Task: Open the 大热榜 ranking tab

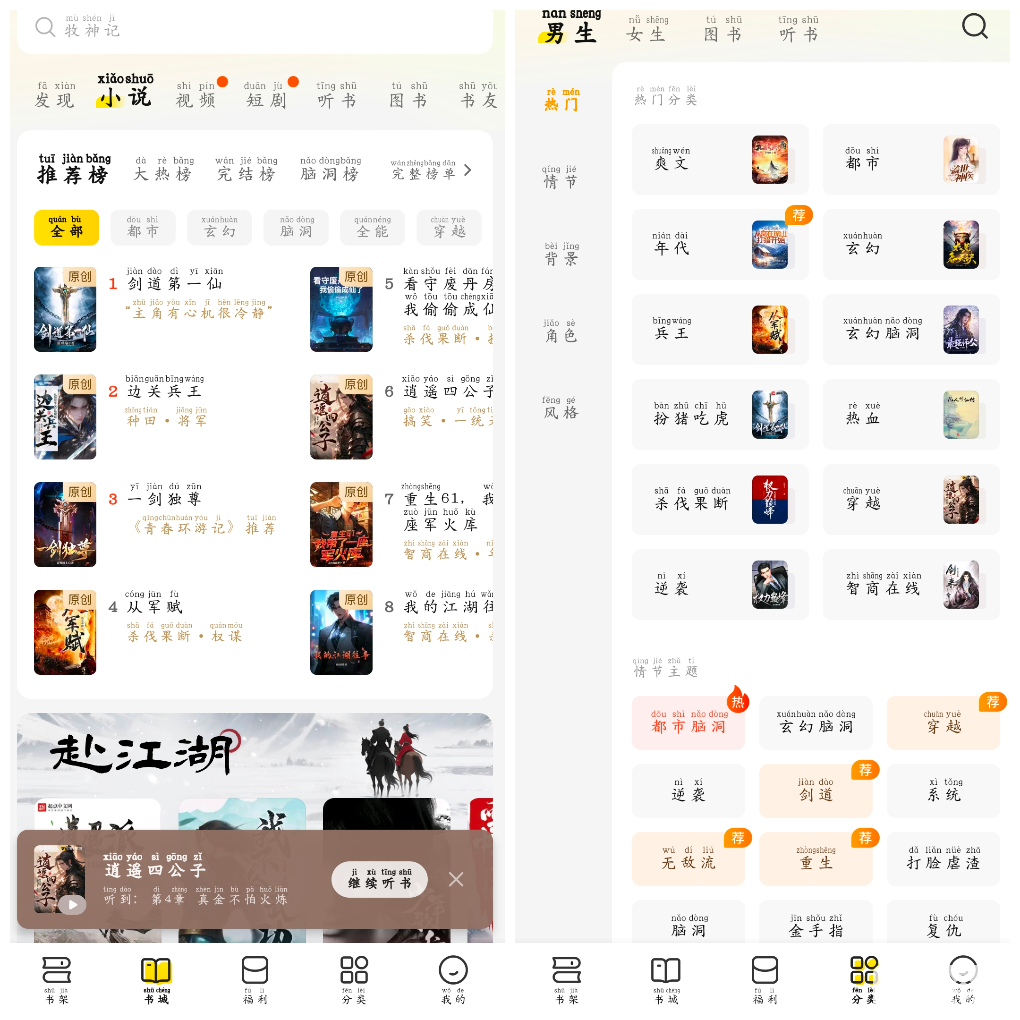Action: [x=164, y=168]
